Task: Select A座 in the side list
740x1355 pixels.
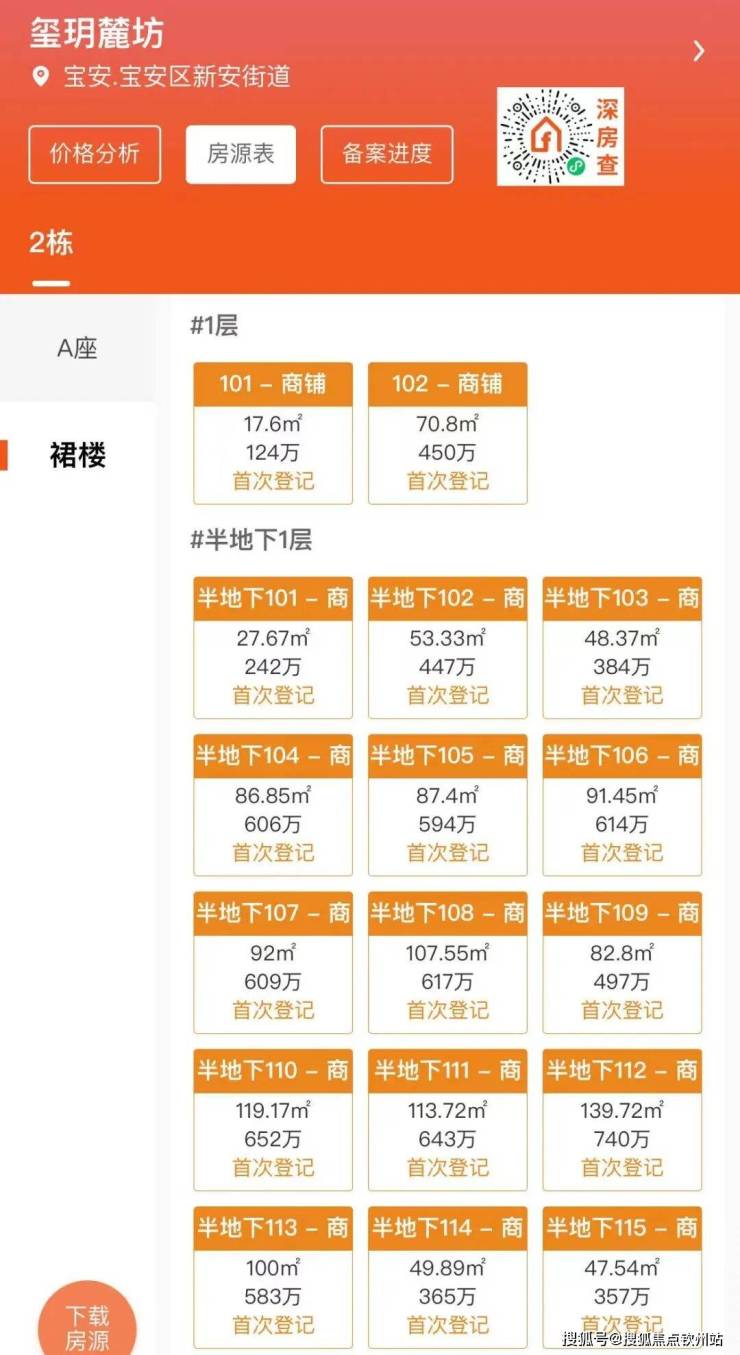Action: pyautogui.click(x=77, y=349)
